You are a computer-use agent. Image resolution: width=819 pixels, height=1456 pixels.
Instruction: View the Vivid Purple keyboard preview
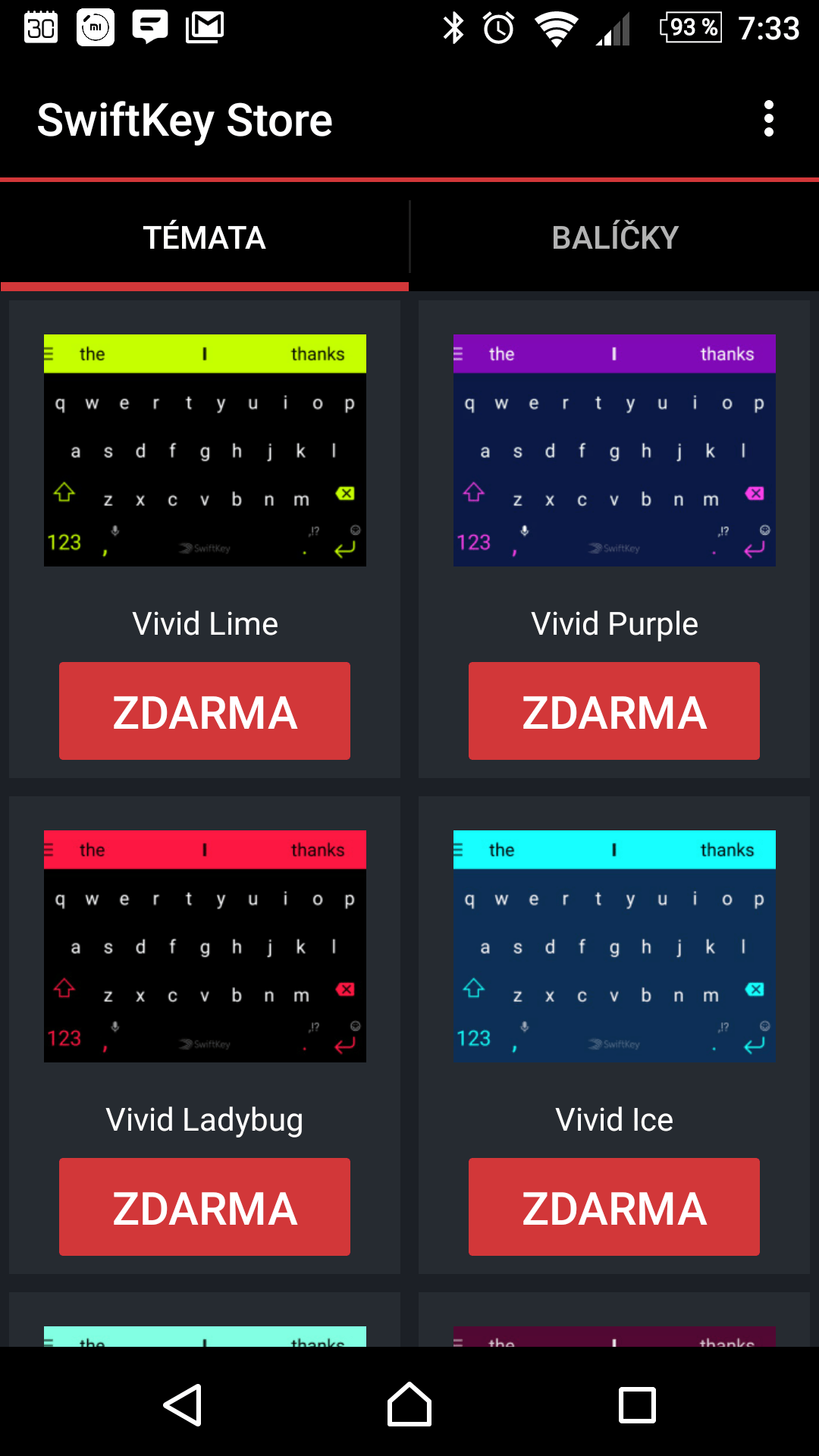pyautogui.click(x=614, y=450)
